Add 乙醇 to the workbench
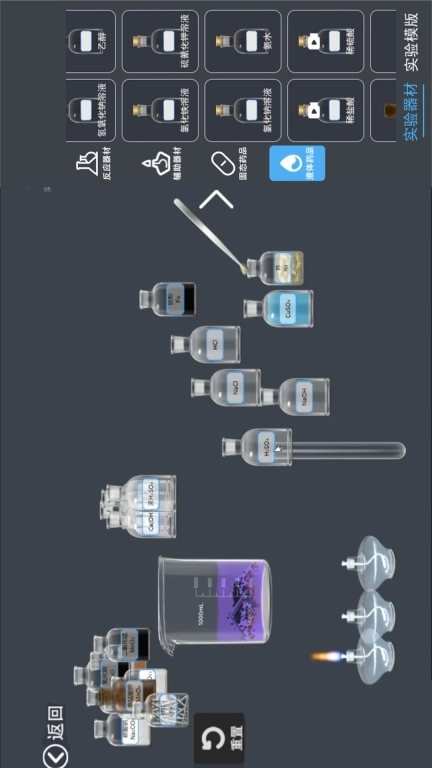 (91, 42)
